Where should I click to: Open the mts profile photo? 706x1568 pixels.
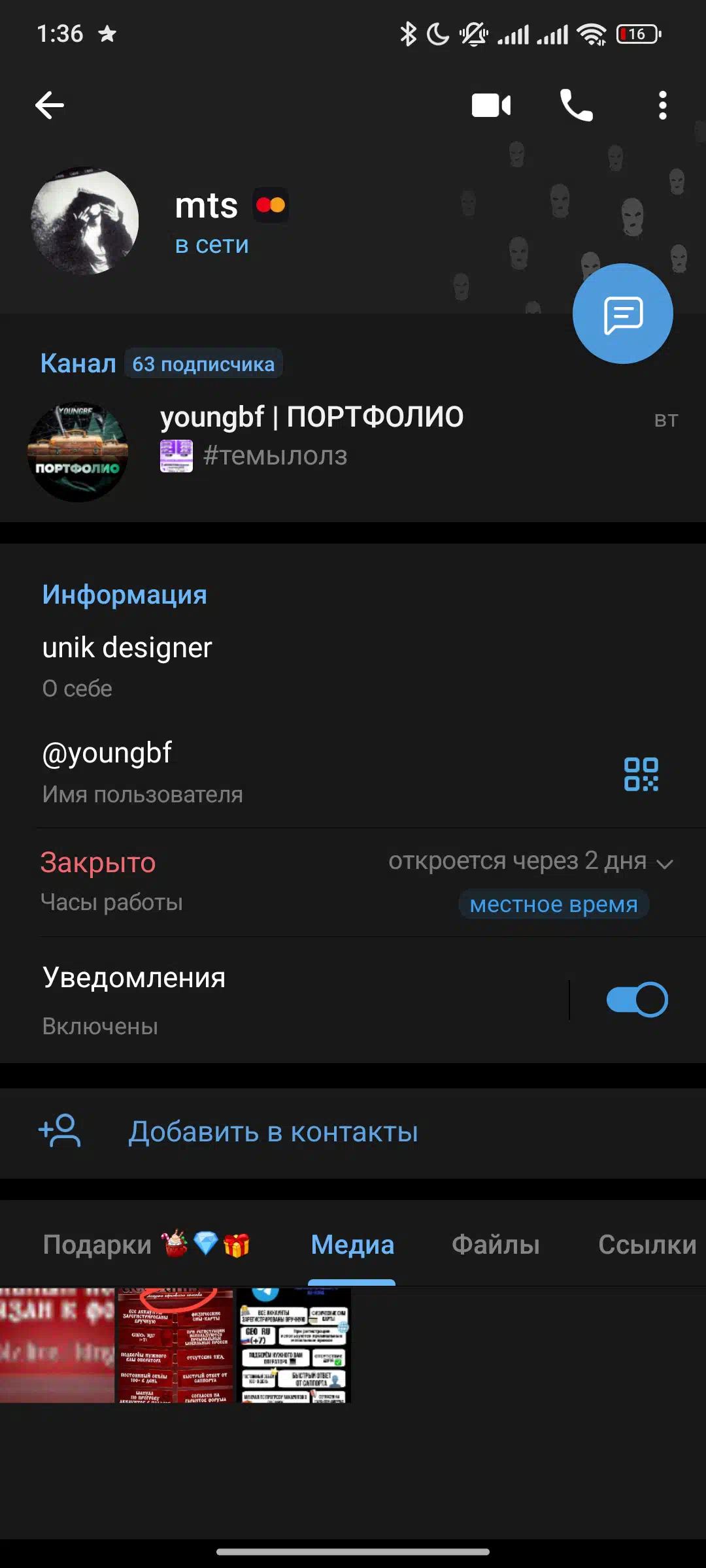[85, 220]
